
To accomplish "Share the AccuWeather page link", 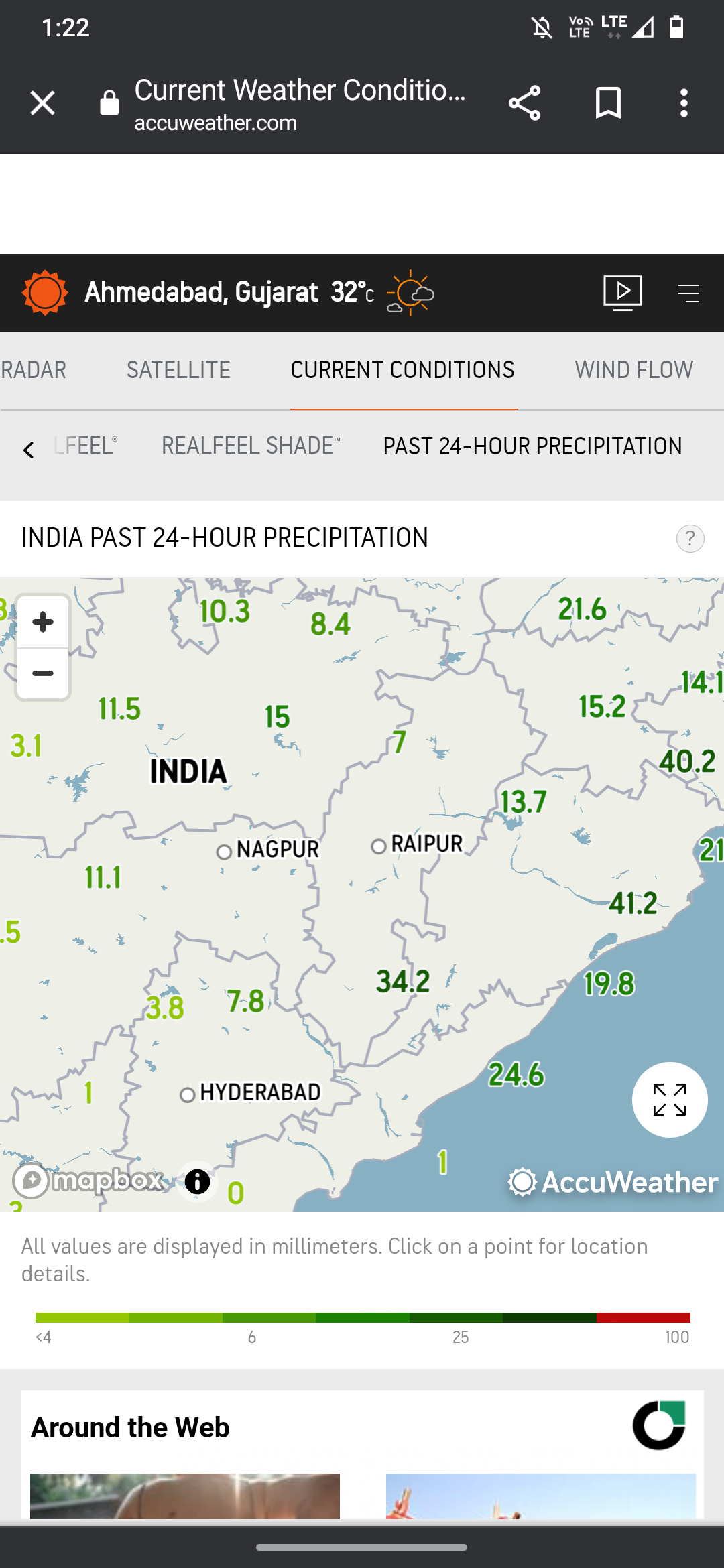I will click(x=524, y=103).
